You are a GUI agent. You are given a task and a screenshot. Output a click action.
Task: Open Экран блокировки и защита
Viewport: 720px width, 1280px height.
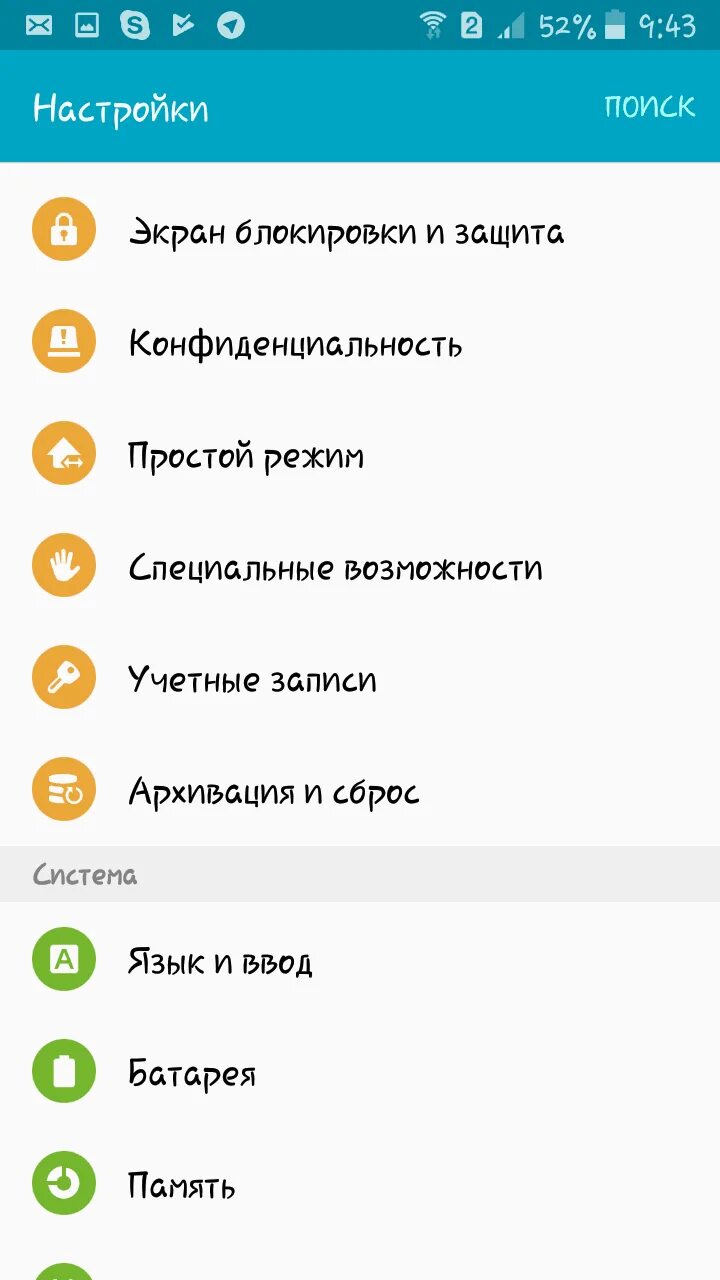[x=360, y=231]
